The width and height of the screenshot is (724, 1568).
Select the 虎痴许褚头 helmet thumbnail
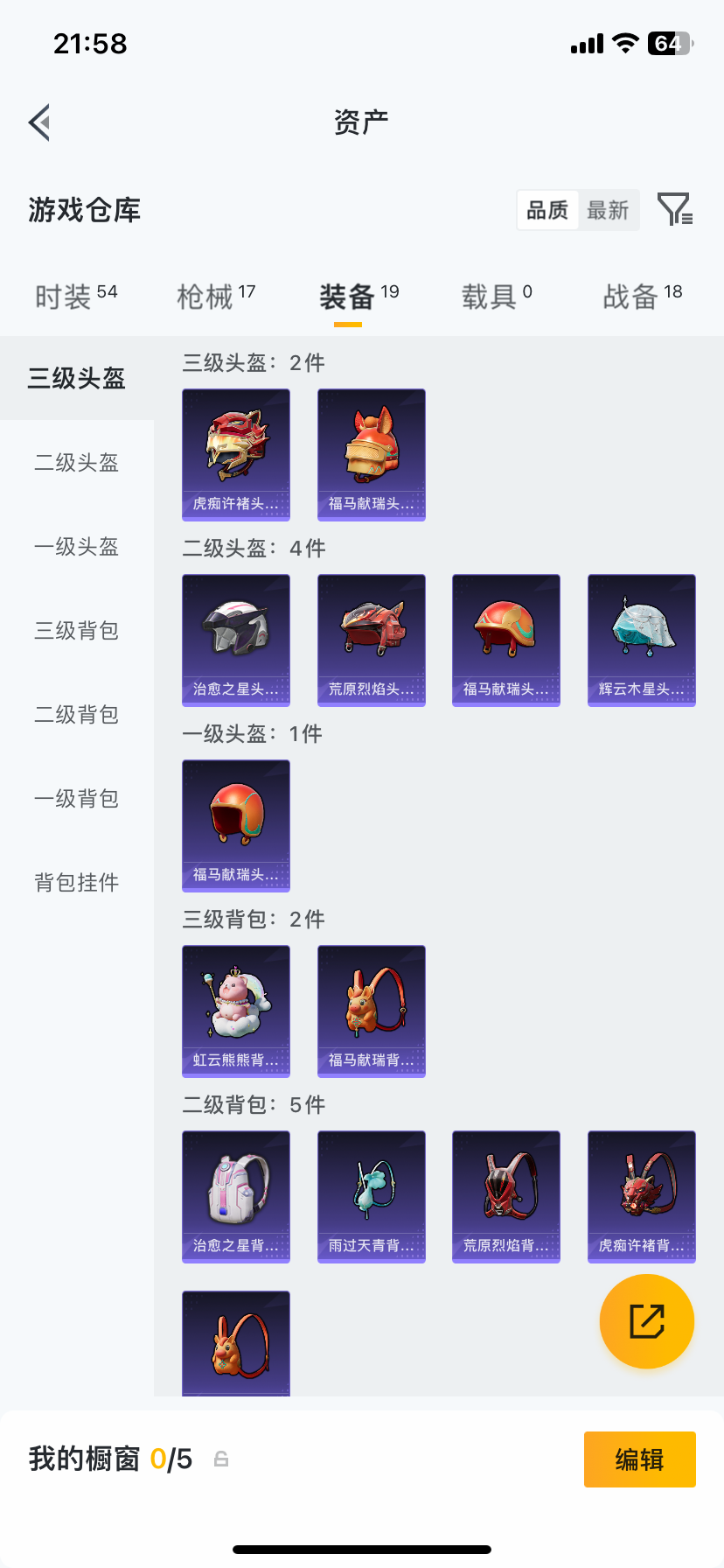coord(236,455)
